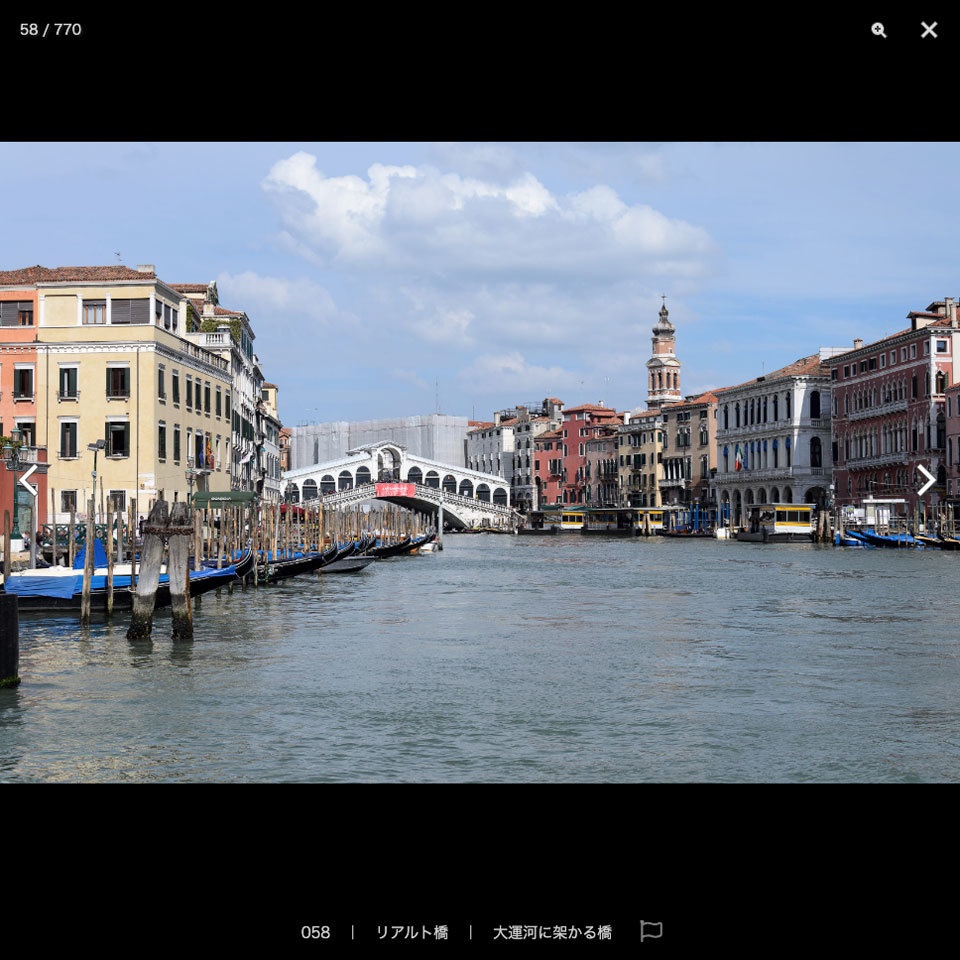Advance to the next photo
This screenshot has width=960, height=960.
pos(926,480)
